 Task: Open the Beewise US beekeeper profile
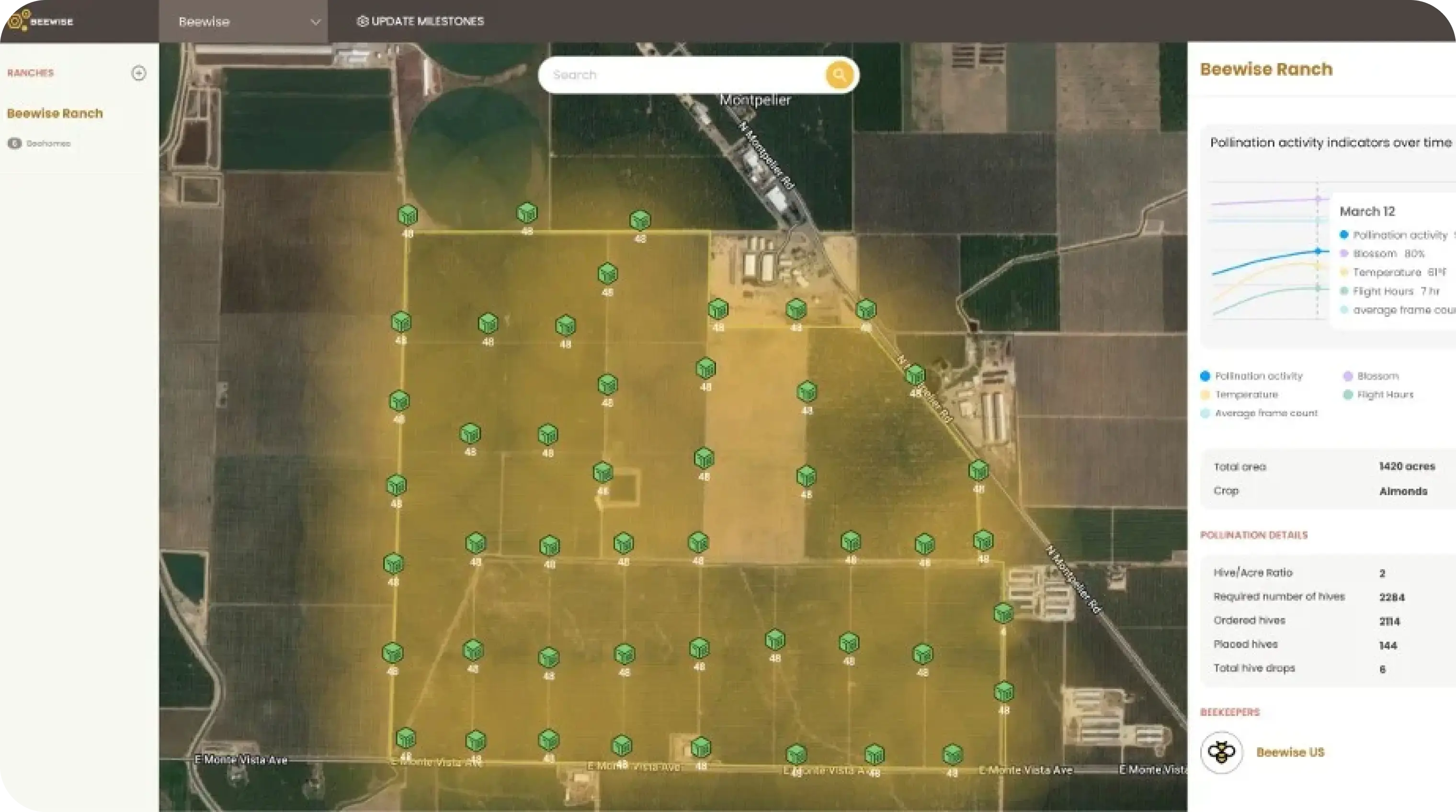tap(1290, 752)
